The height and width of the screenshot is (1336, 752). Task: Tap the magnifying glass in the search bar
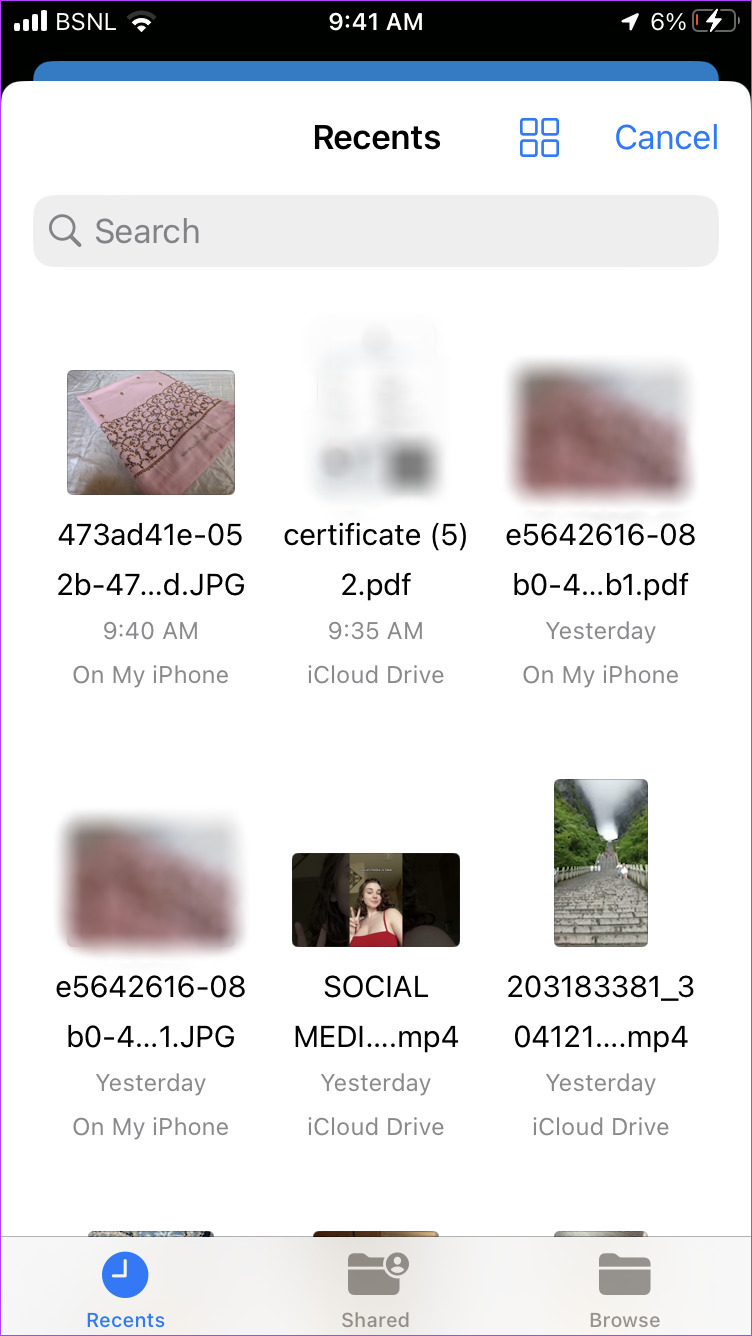[64, 231]
